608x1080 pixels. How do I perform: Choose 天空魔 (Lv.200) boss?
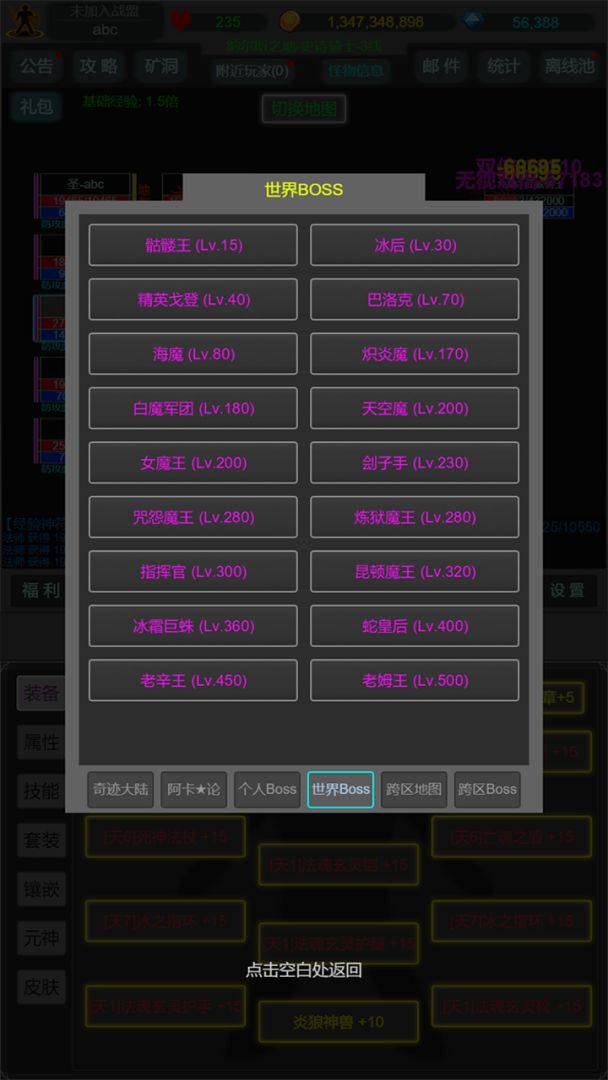(415, 408)
